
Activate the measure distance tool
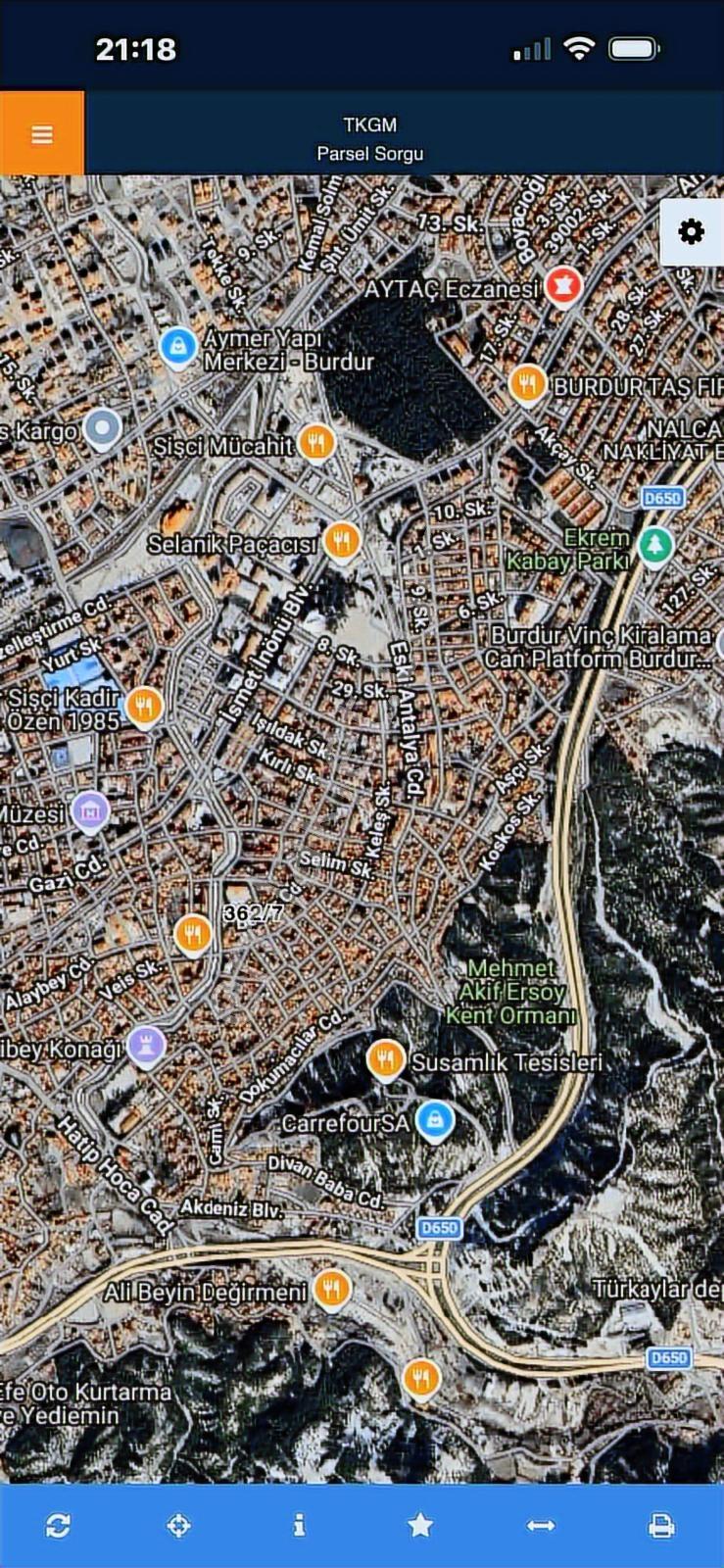[541, 1525]
